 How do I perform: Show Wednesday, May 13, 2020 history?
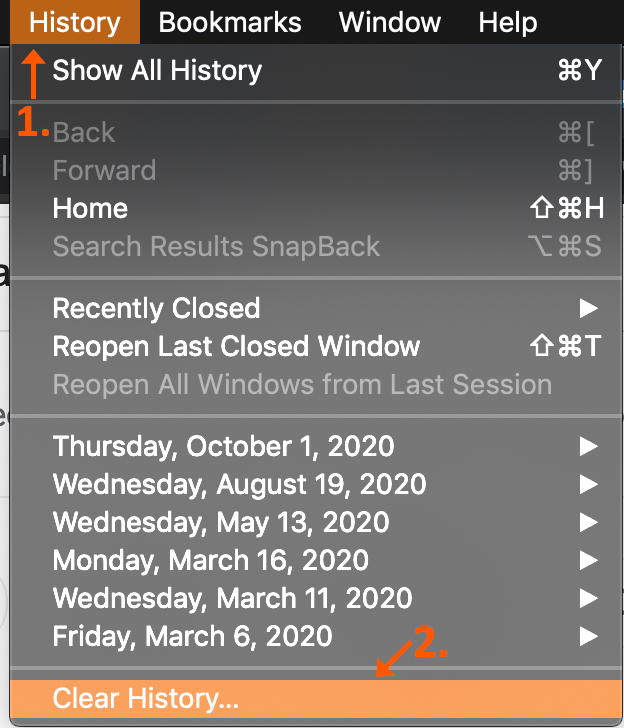[x=221, y=522]
